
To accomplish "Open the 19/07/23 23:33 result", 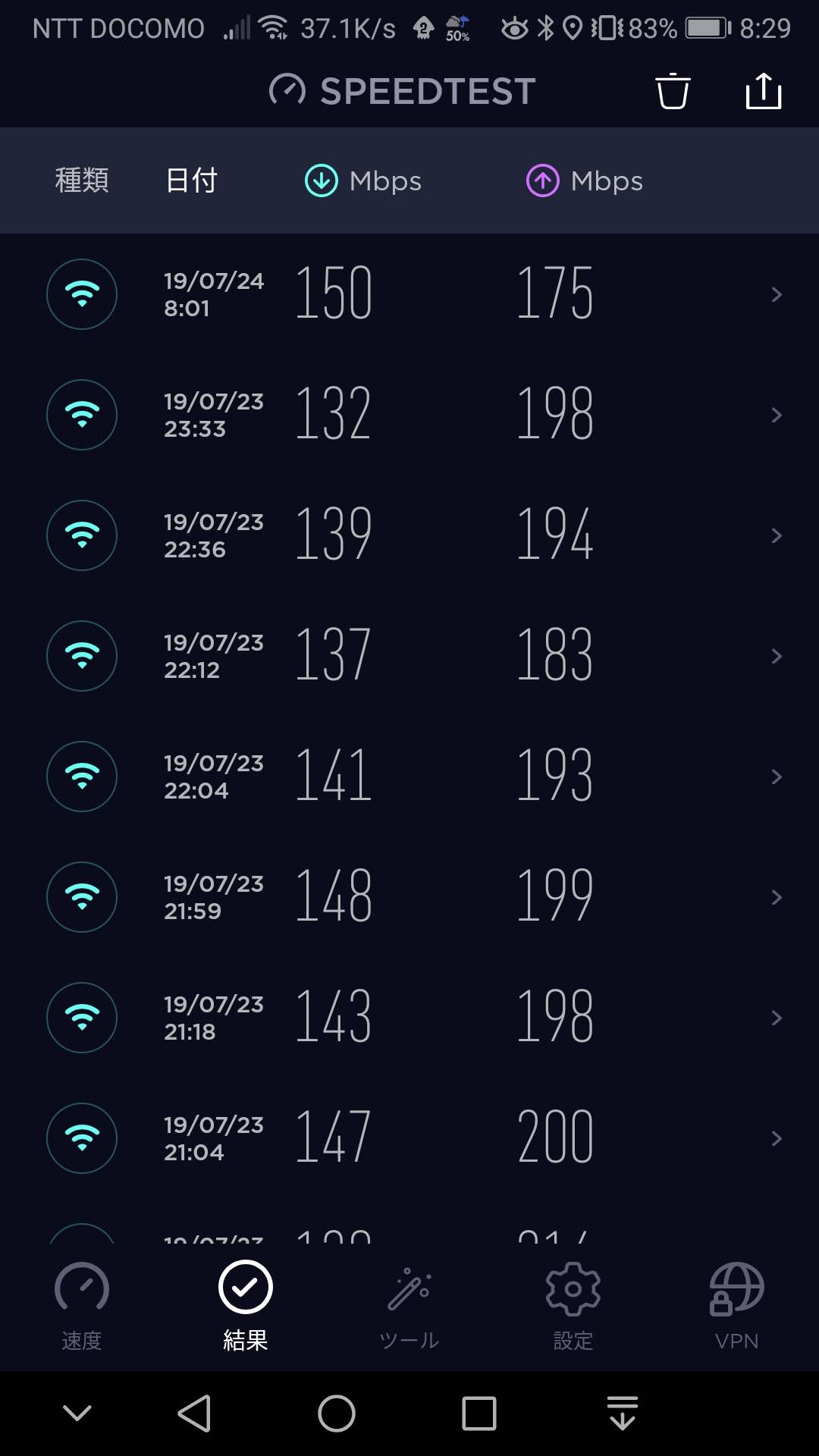I will tap(409, 415).
